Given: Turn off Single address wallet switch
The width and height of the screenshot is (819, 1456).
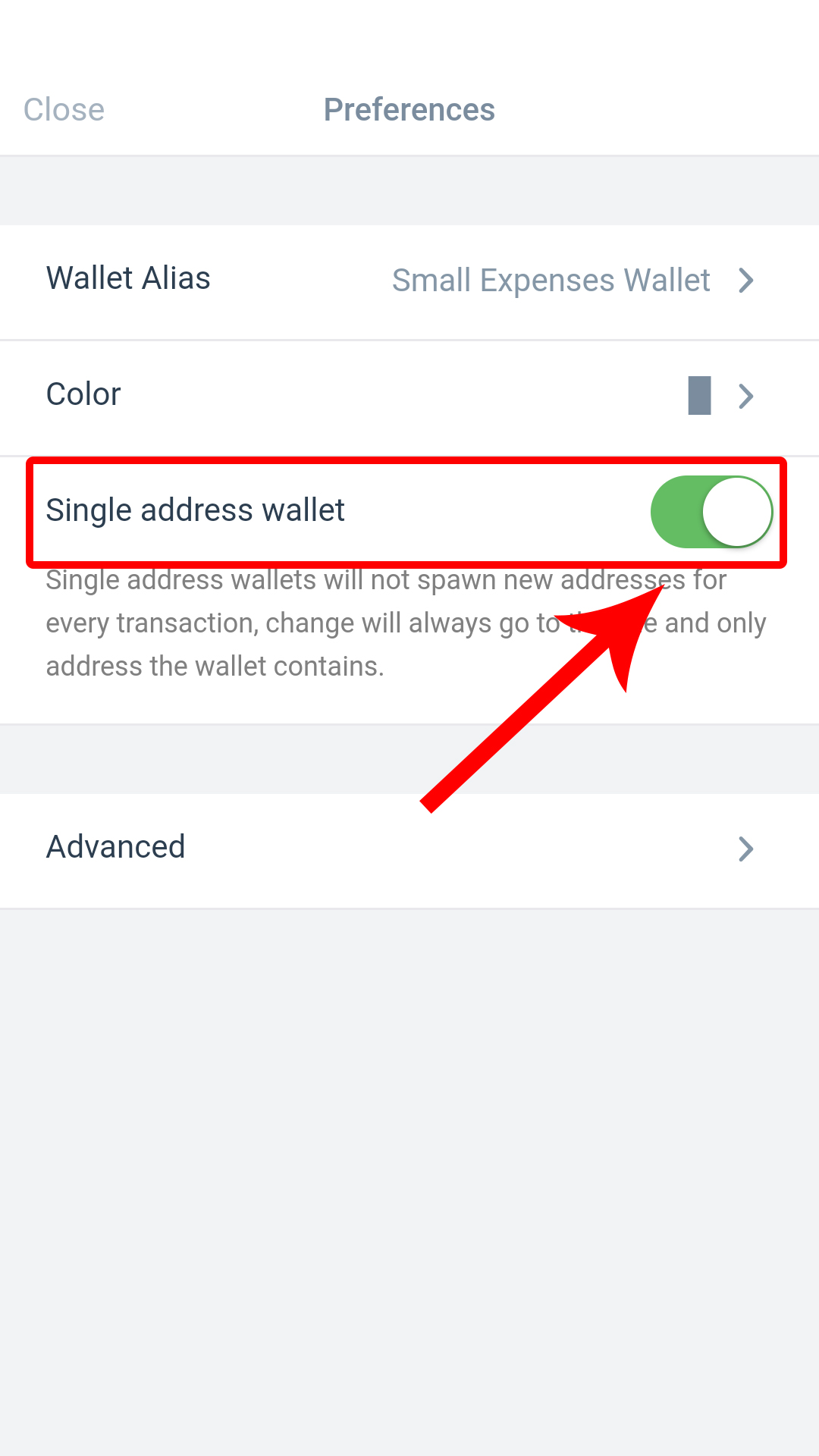Looking at the screenshot, I should click(x=711, y=512).
